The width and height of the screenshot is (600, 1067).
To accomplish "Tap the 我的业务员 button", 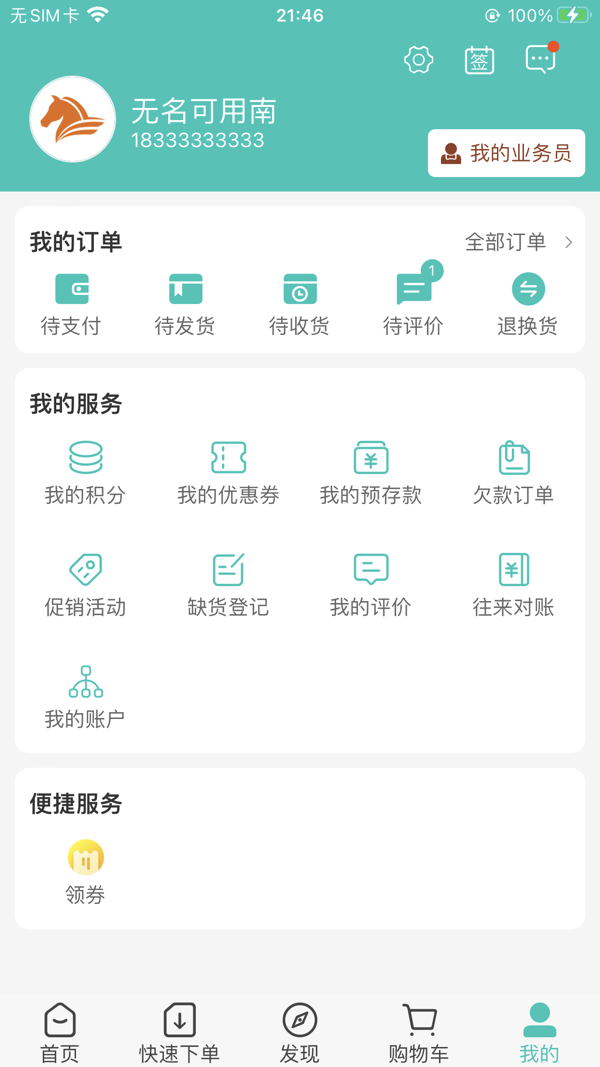I will click(506, 153).
